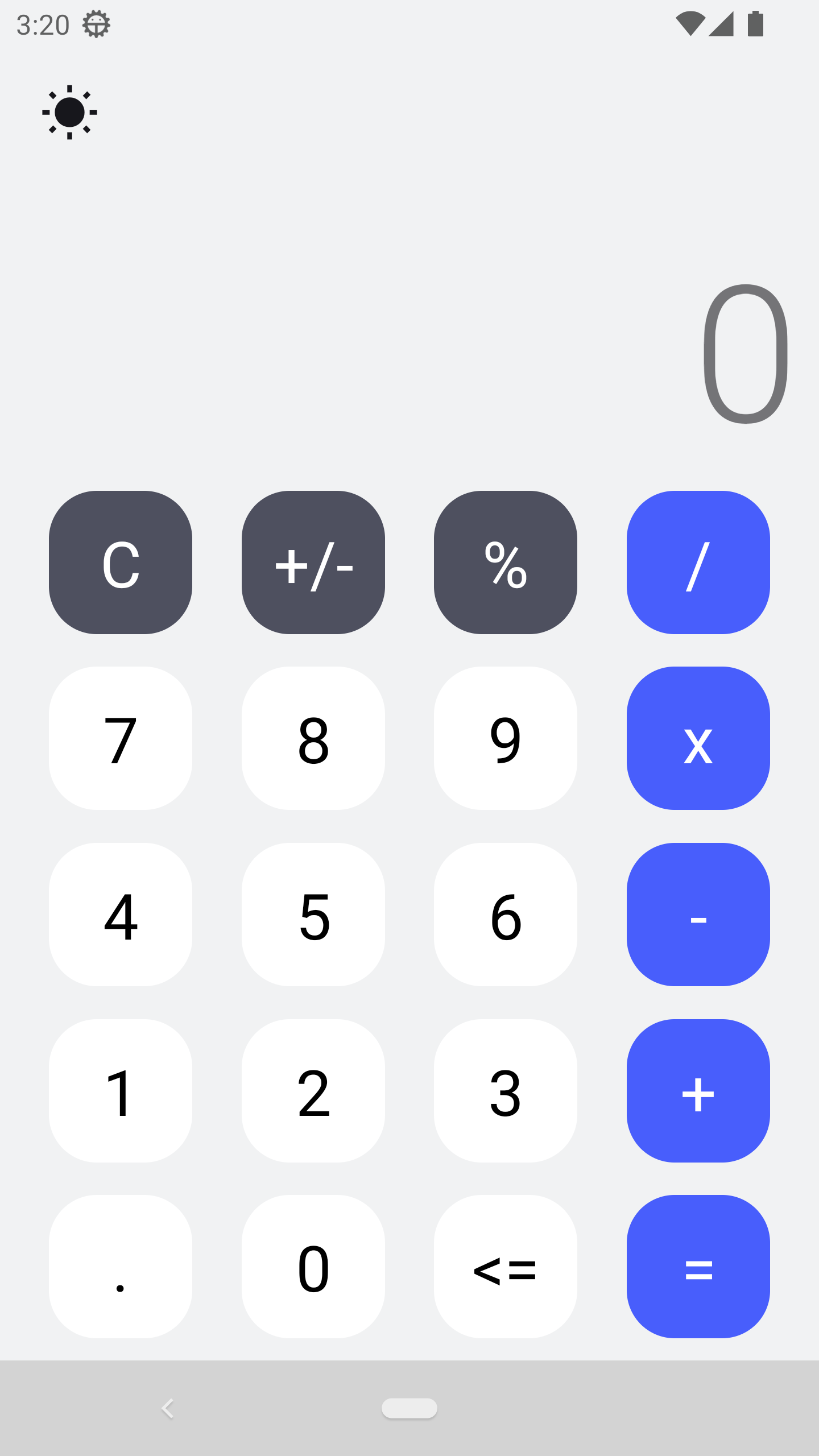Toggle the sign with the +/- key
The height and width of the screenshot is (1456, 819).
pos(313,563)
